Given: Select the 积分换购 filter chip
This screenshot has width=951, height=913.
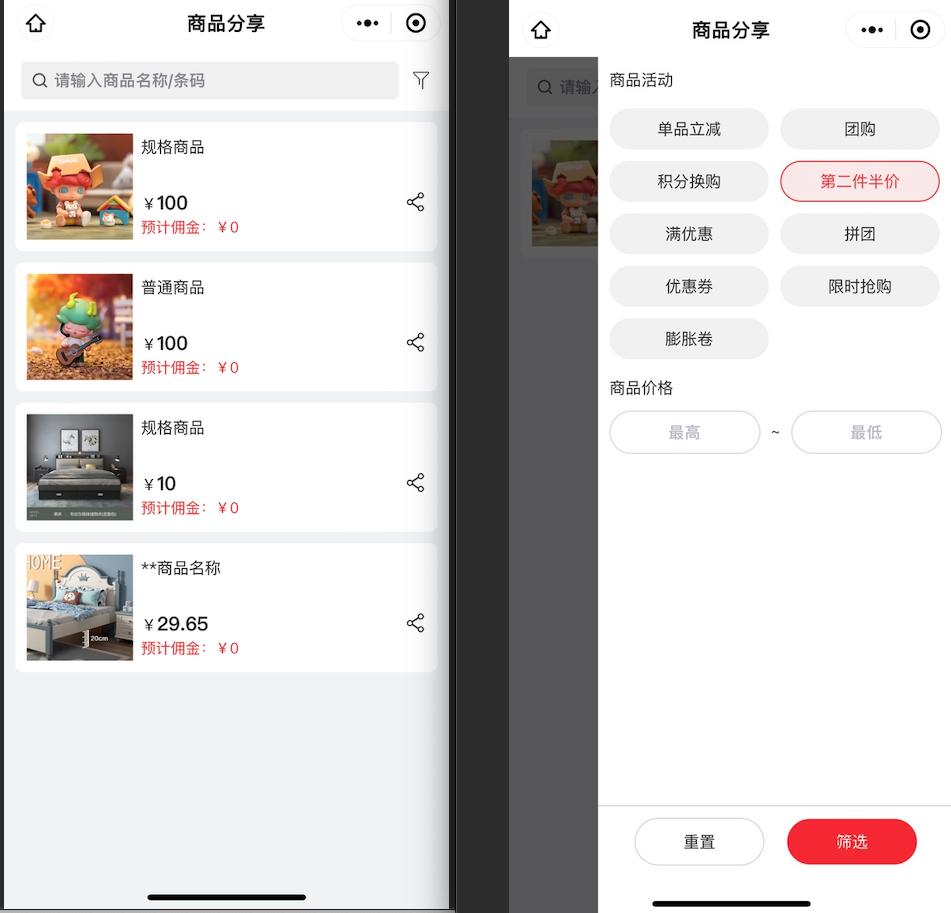Looking at the screenshot, I should point(689,182).
